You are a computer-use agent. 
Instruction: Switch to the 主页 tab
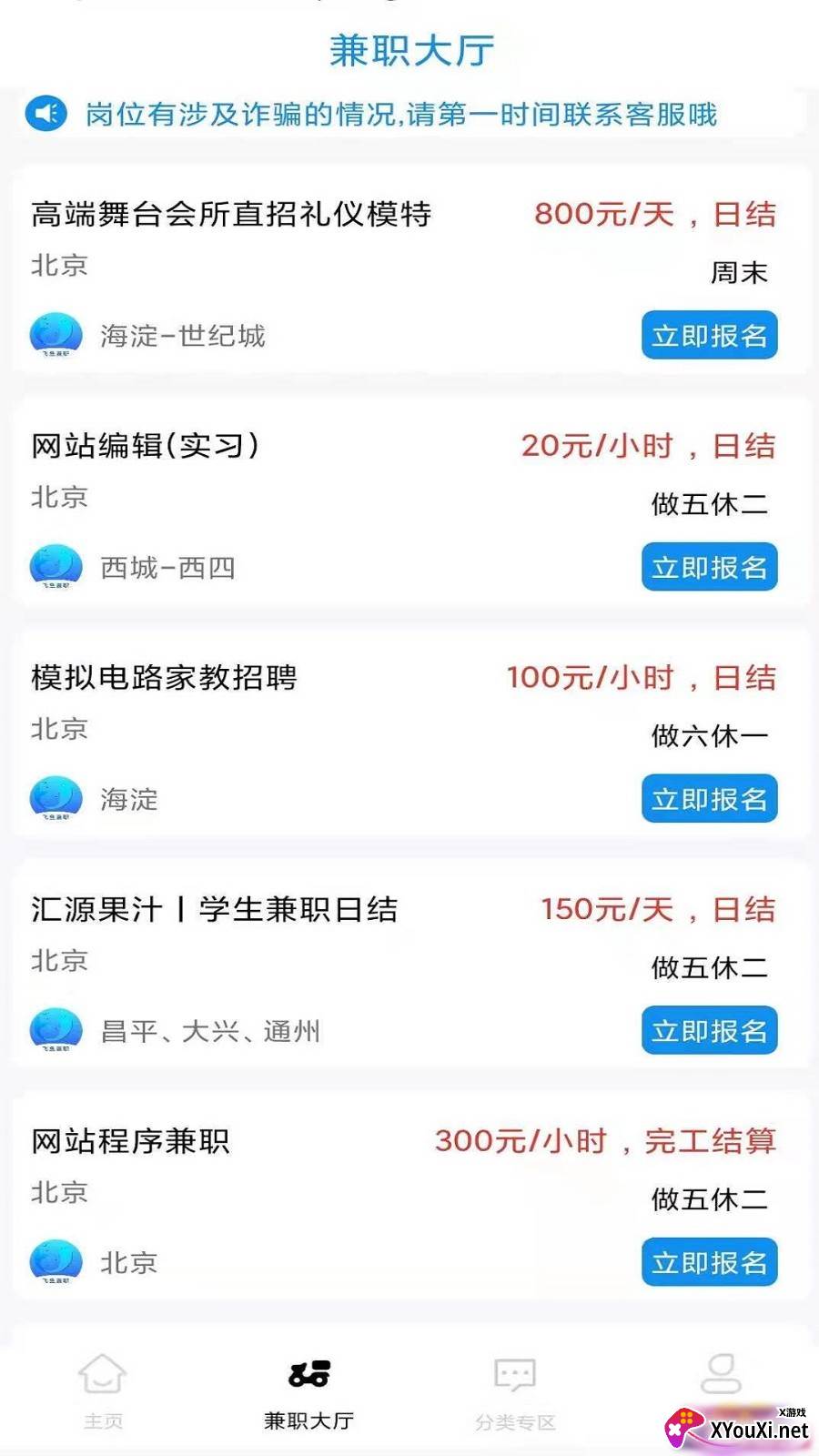coord(103,1392)
